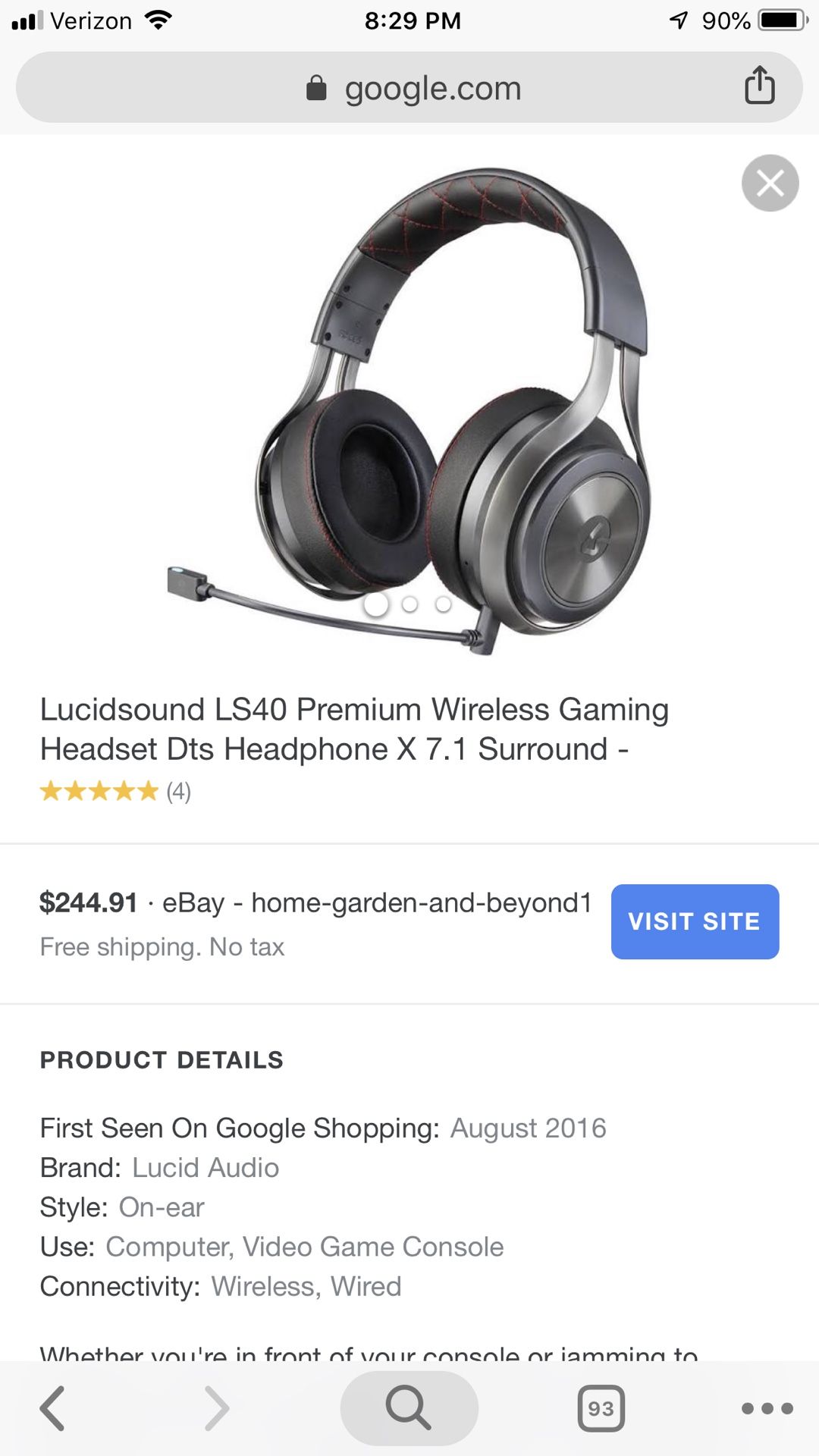
Task: Open the search button in the bottom toolbar
Action: coord(409,1408)
